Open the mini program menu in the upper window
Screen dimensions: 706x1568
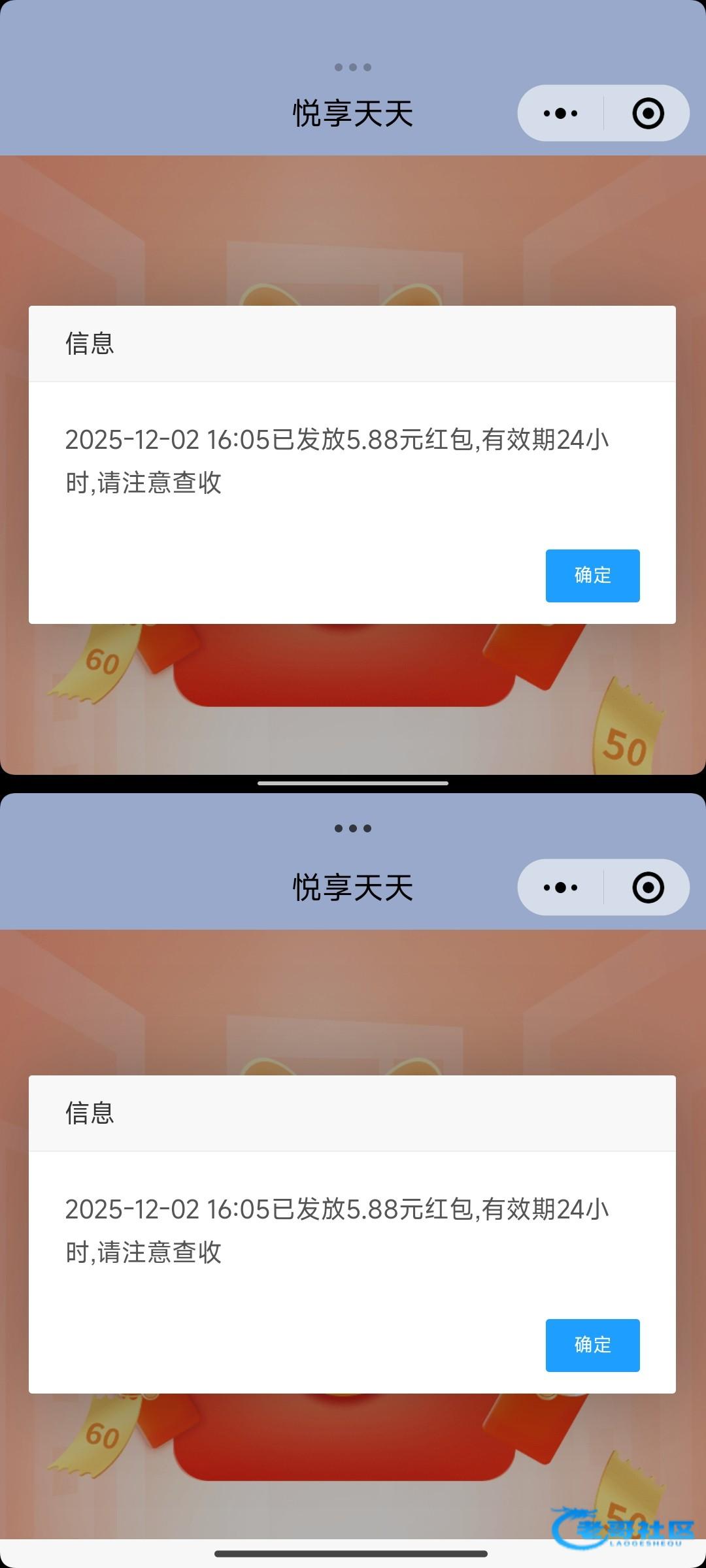point(561,114)
